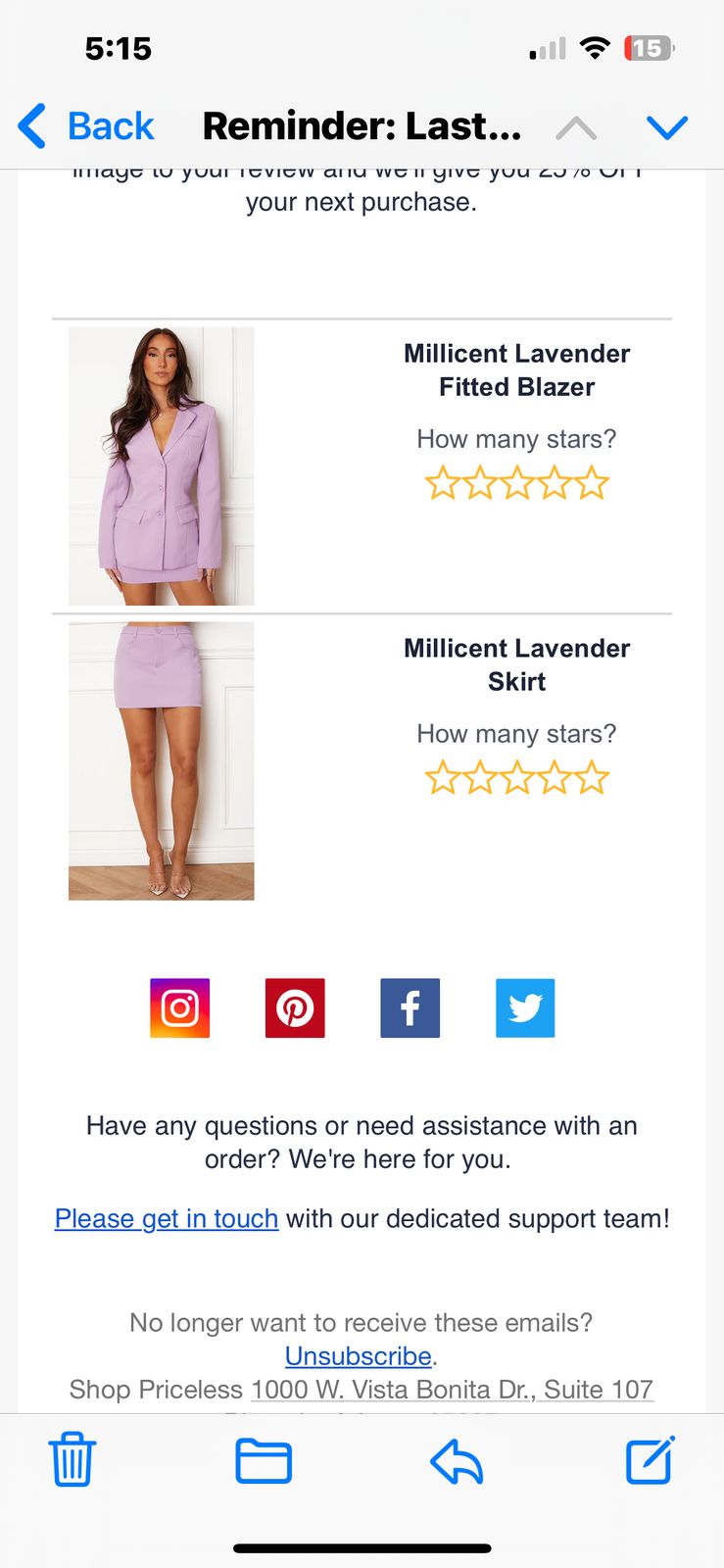Screen dimensions: 724x1568
Task: Compose a new email
Action: point(651,1459)
